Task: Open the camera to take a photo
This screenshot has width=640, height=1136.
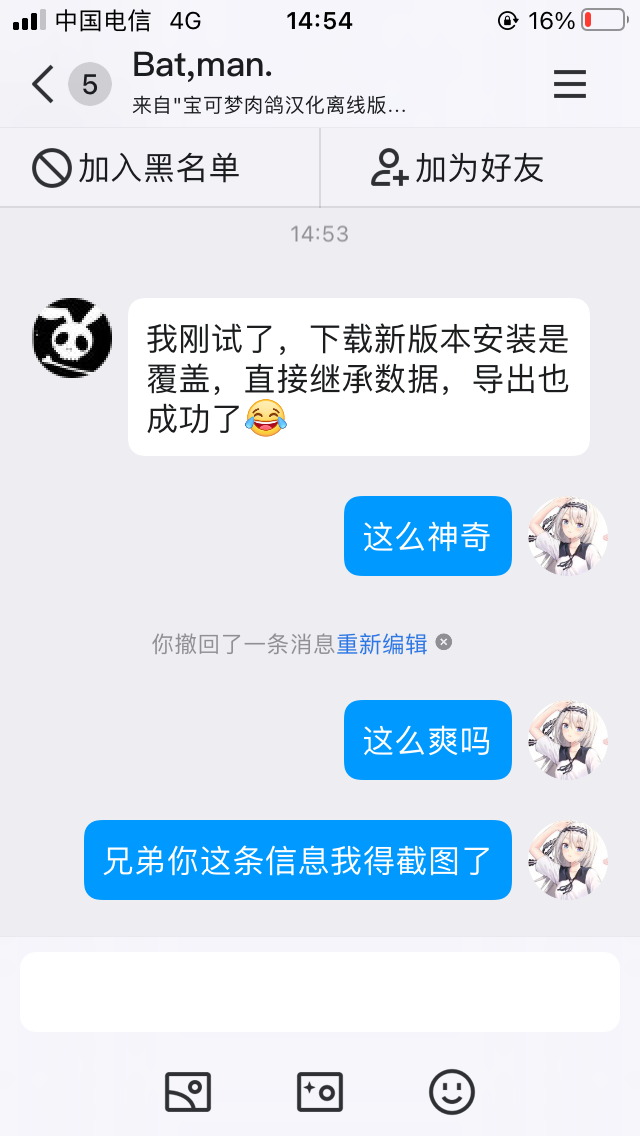Action: 320,1092
